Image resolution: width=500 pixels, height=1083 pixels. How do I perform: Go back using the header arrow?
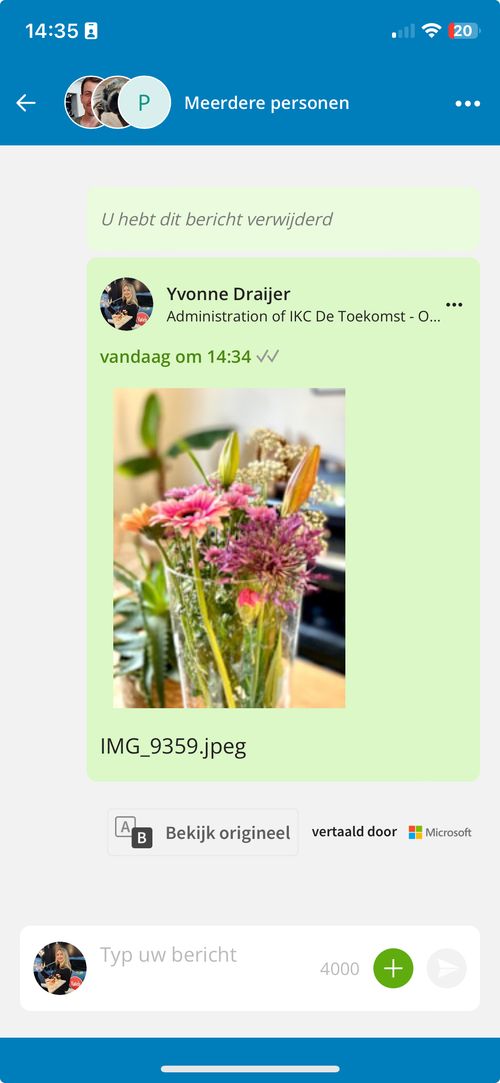[26, 103]
